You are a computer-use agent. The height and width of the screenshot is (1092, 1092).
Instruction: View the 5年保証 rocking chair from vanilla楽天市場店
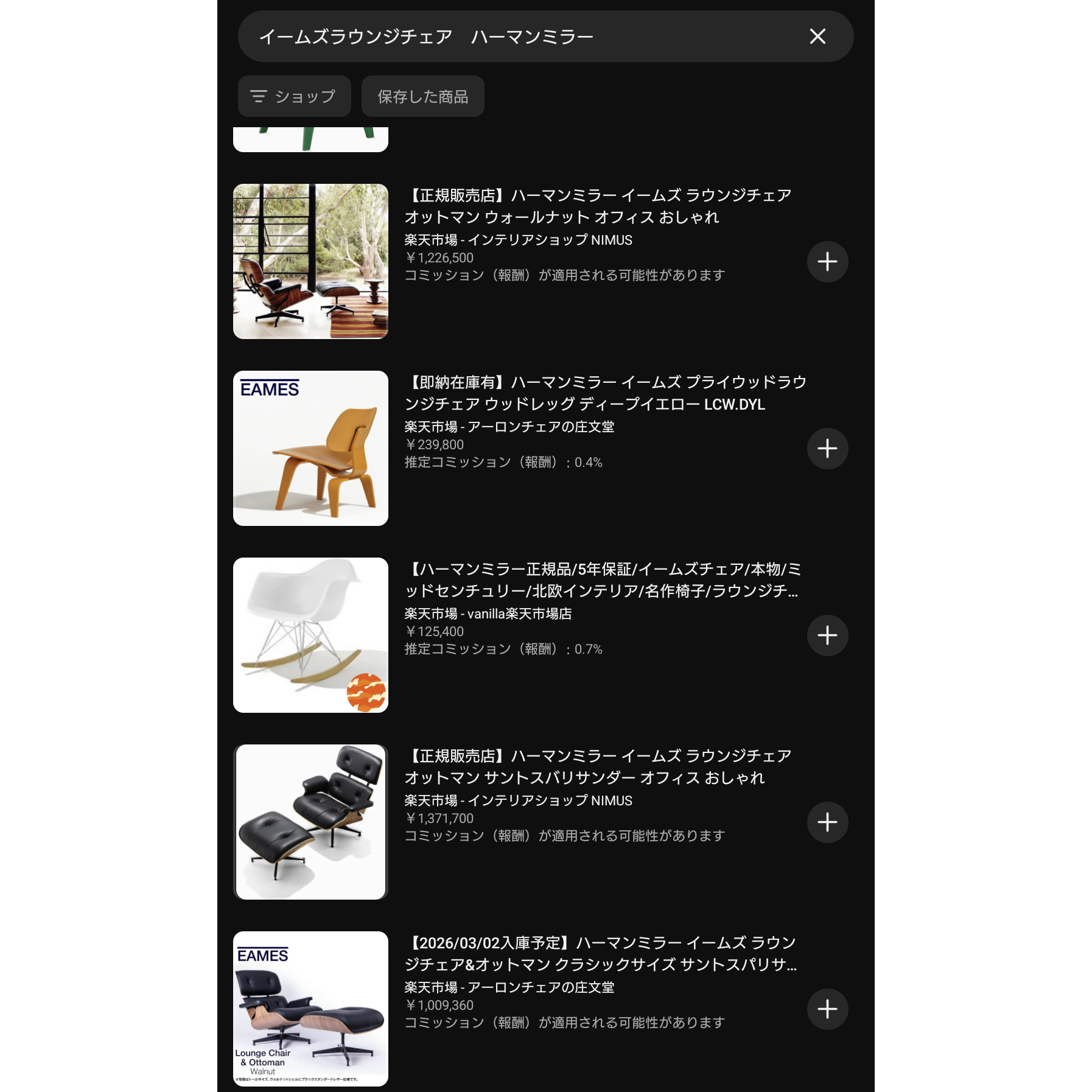coord(601,580)
